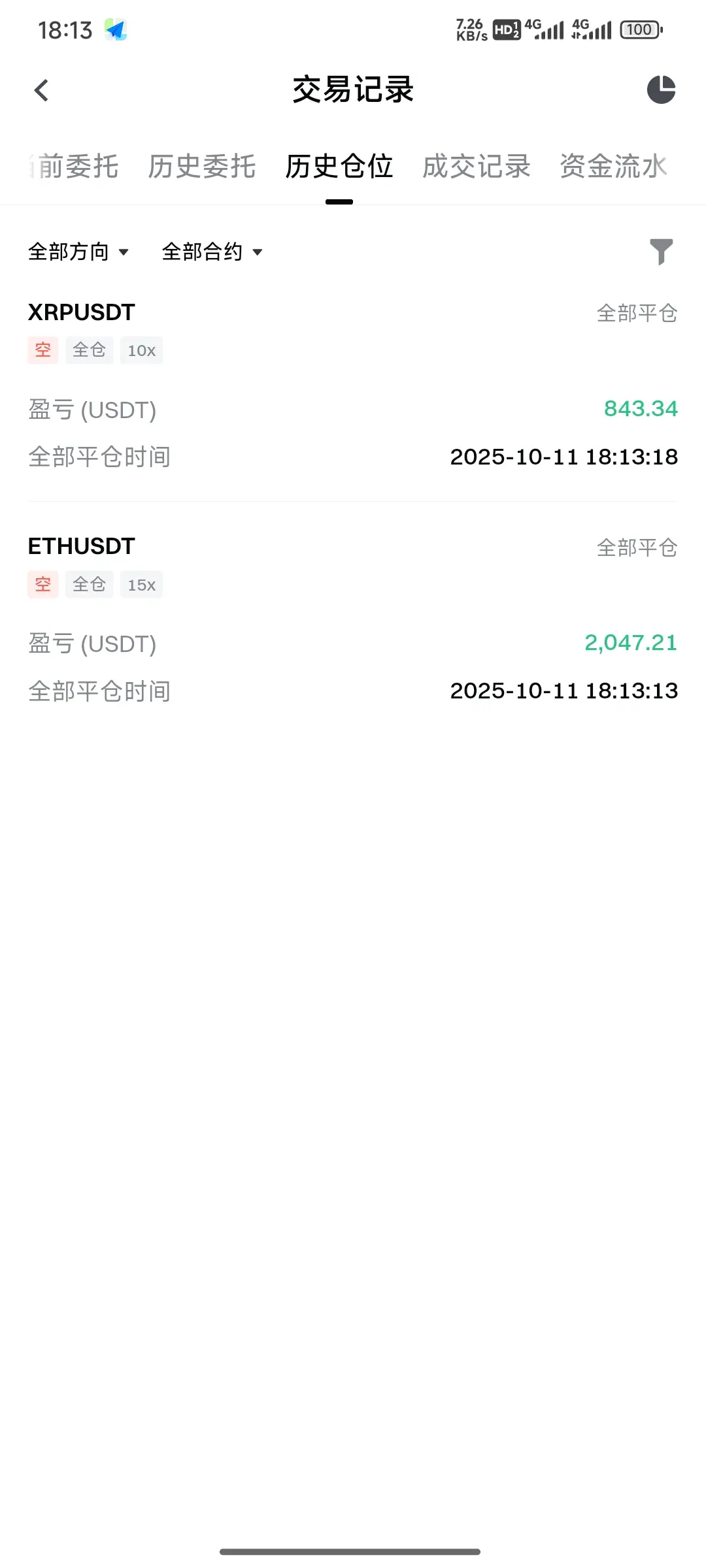This screenshot has height=1568, width=706.
Task: Switch to the 历史委托 tab
Action: (201, 167)
